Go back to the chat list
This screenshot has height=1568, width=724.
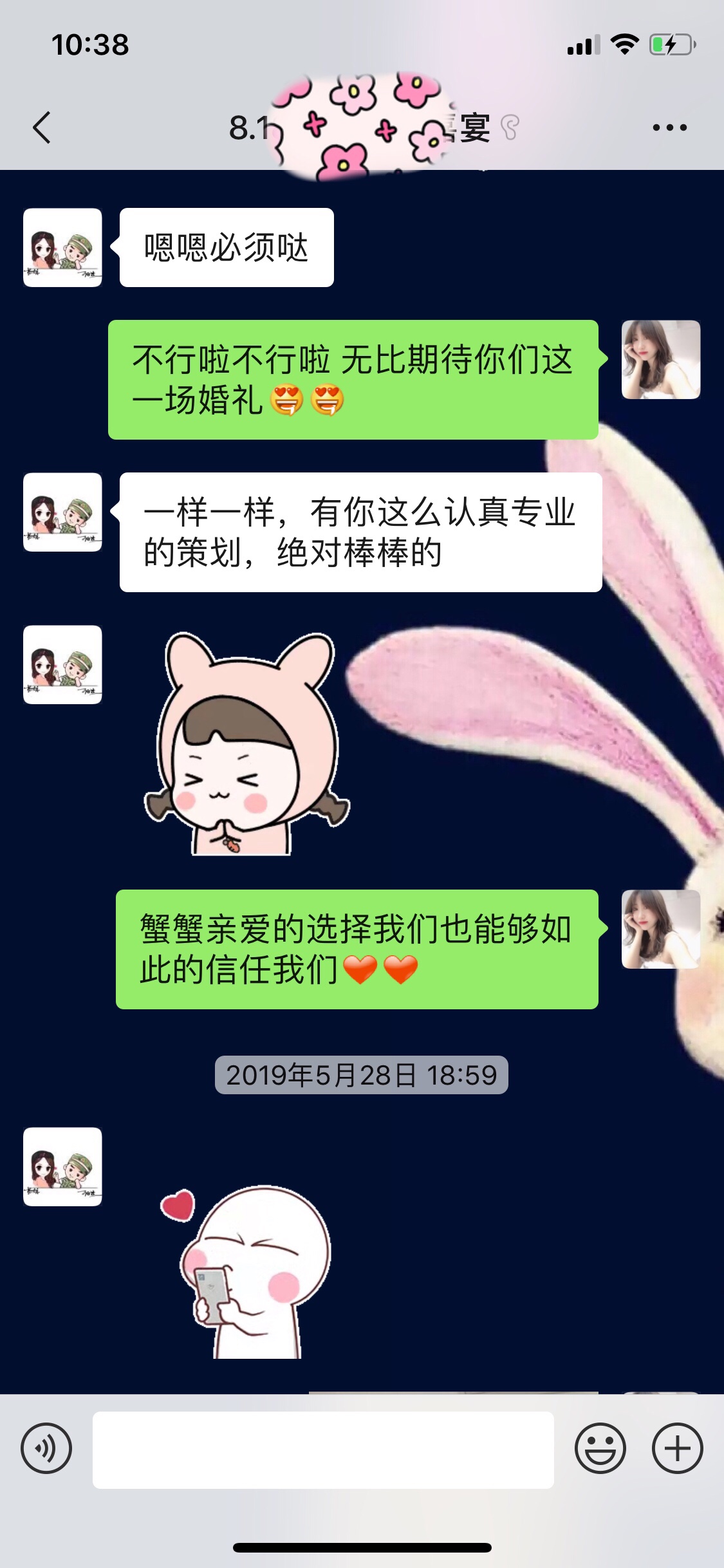pyautogui.click(x=42, y=127)
